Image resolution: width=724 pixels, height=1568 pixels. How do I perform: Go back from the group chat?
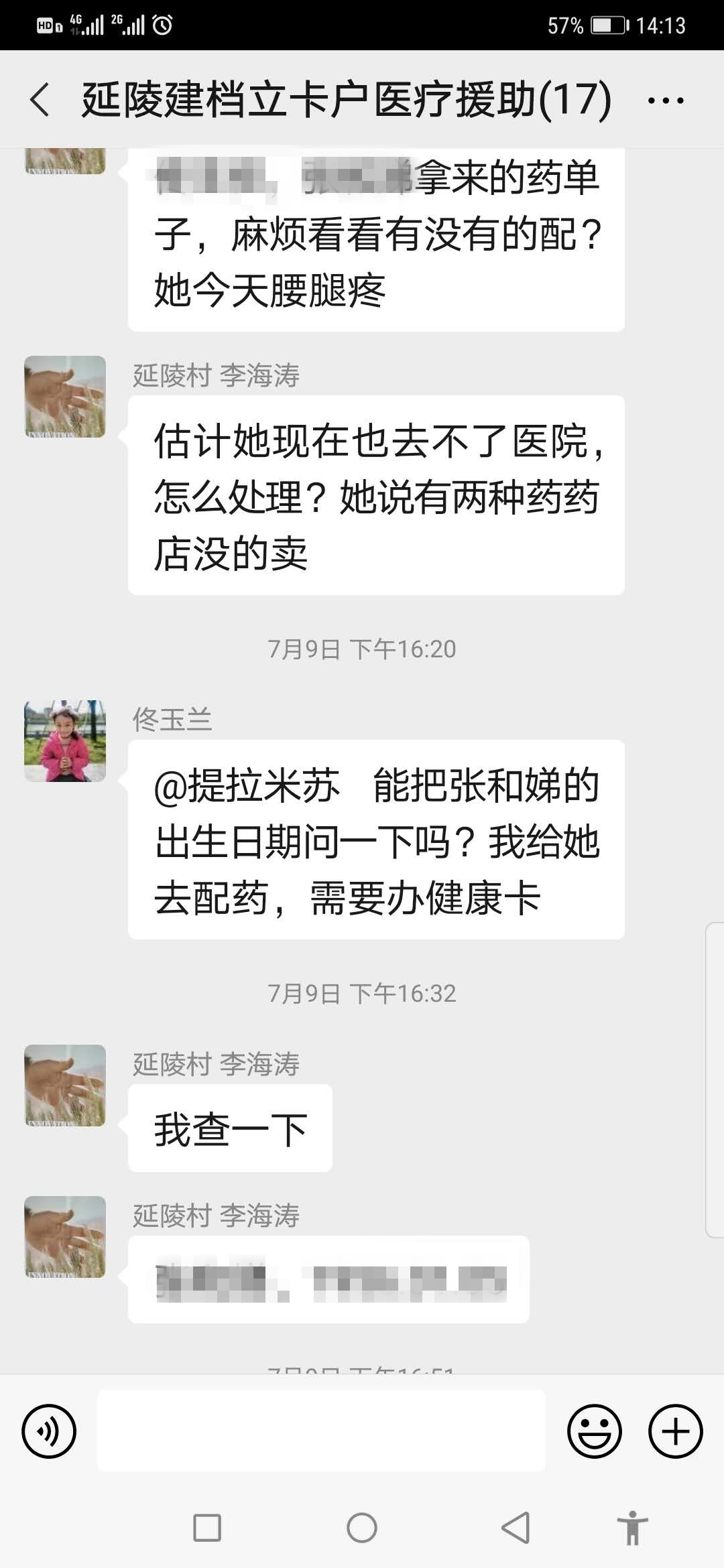[x=40, y=100]
